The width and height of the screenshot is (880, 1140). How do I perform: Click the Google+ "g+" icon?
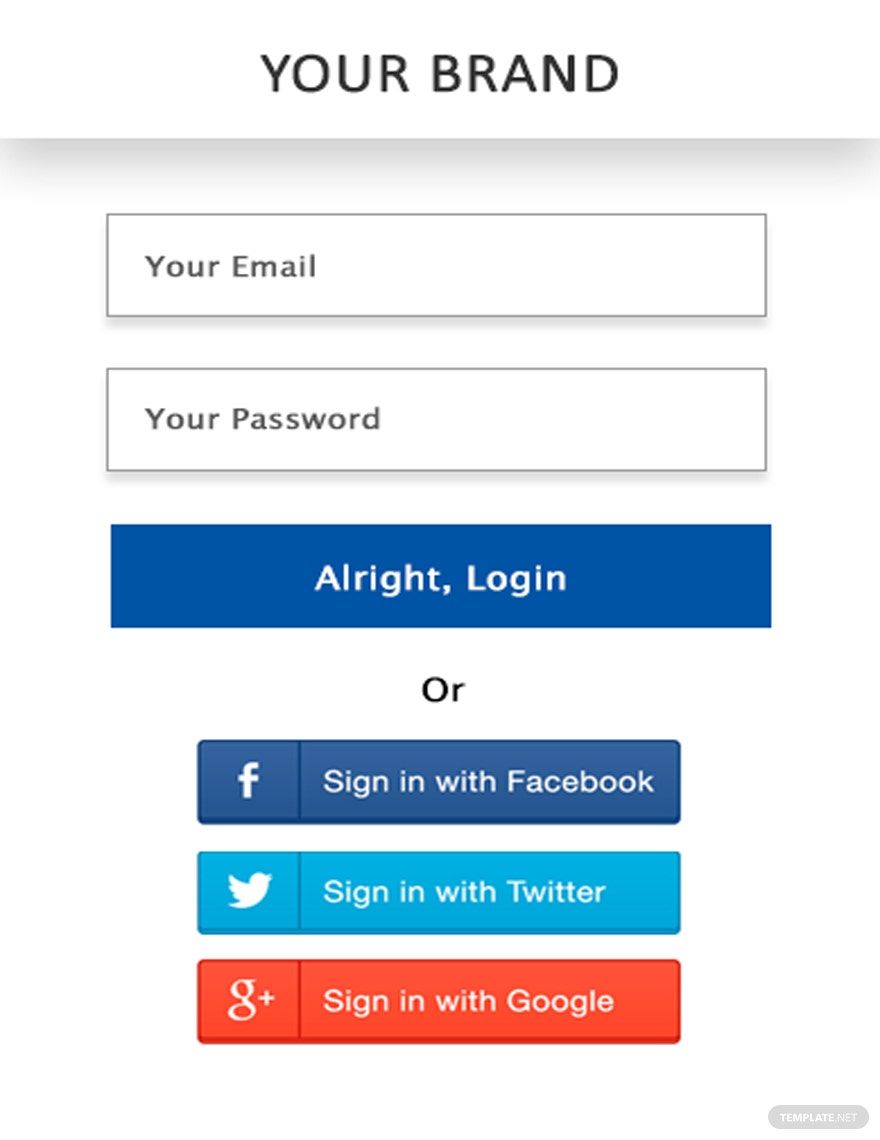(x=248, y=1001)
